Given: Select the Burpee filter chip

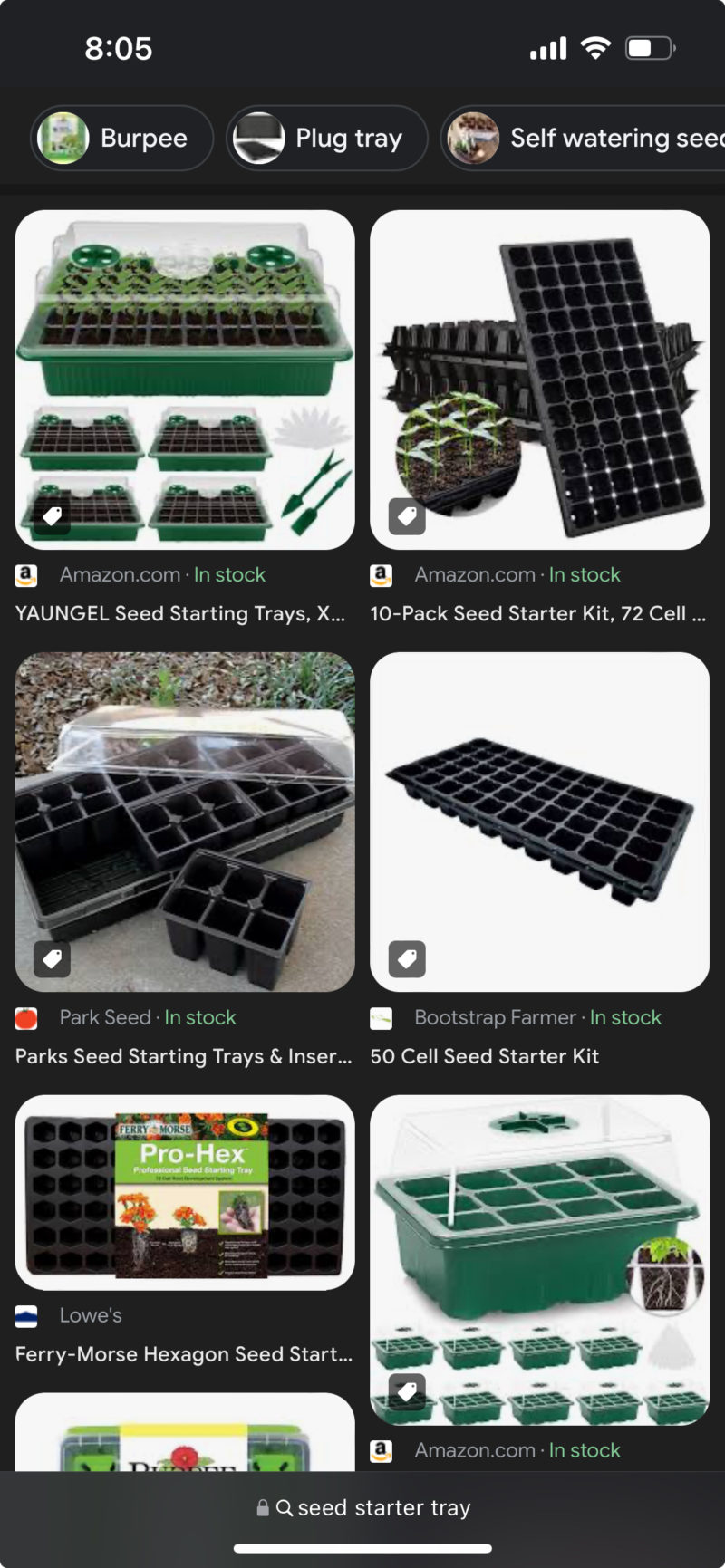Looking at the screenshot, I should coord(121,138).
